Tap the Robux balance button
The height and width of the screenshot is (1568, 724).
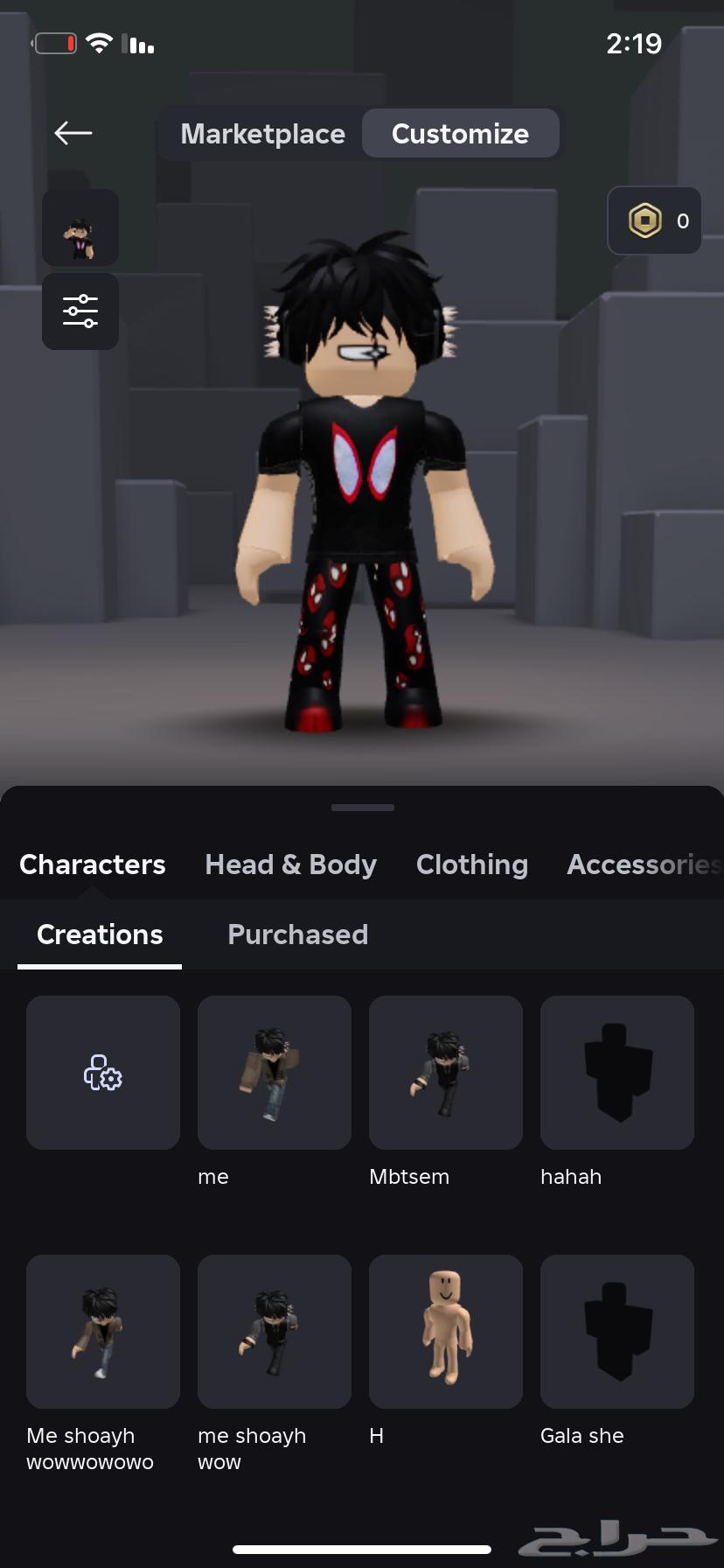click(654, 221)
